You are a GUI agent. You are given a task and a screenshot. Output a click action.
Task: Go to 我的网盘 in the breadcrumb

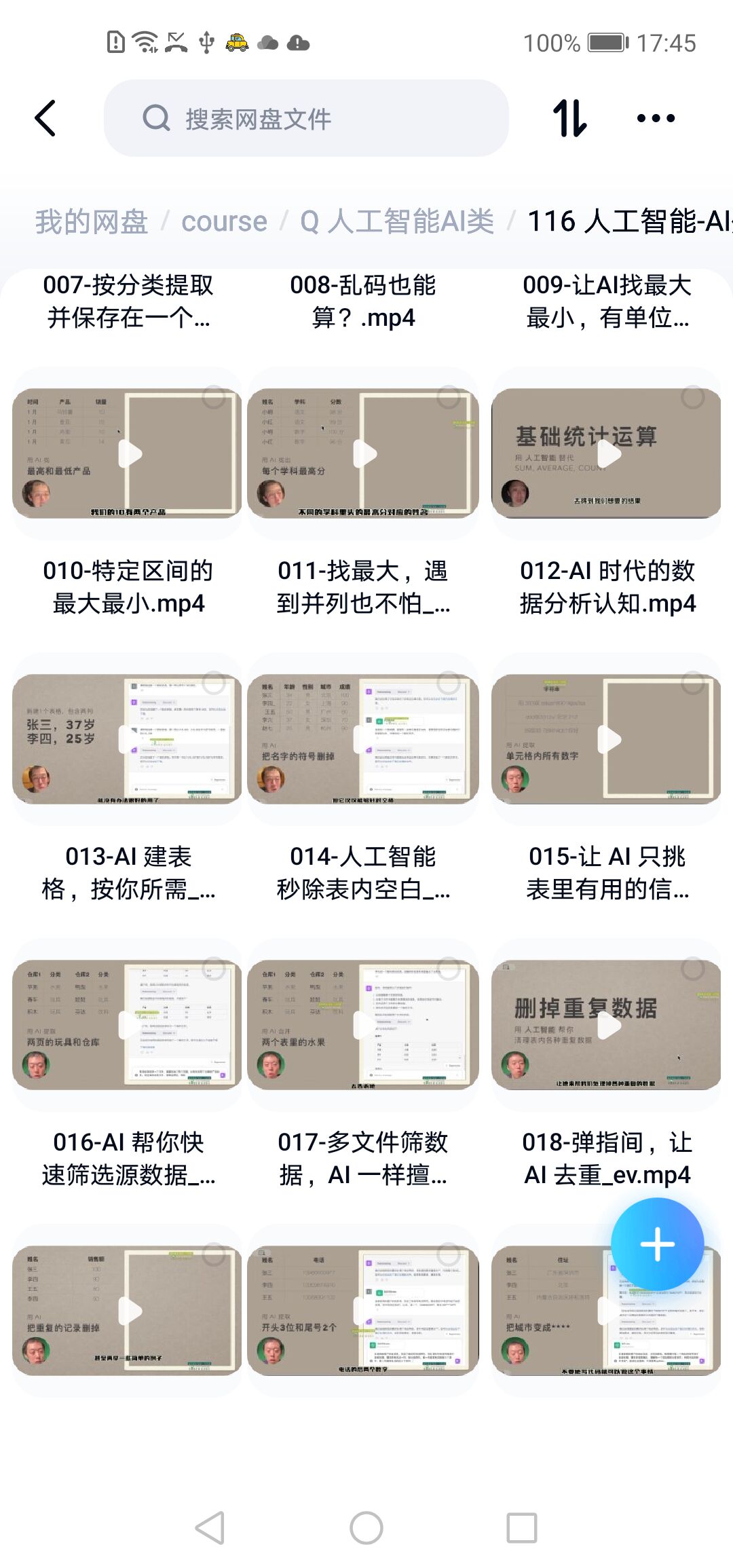pyautogui.click(x=92, y=221)
